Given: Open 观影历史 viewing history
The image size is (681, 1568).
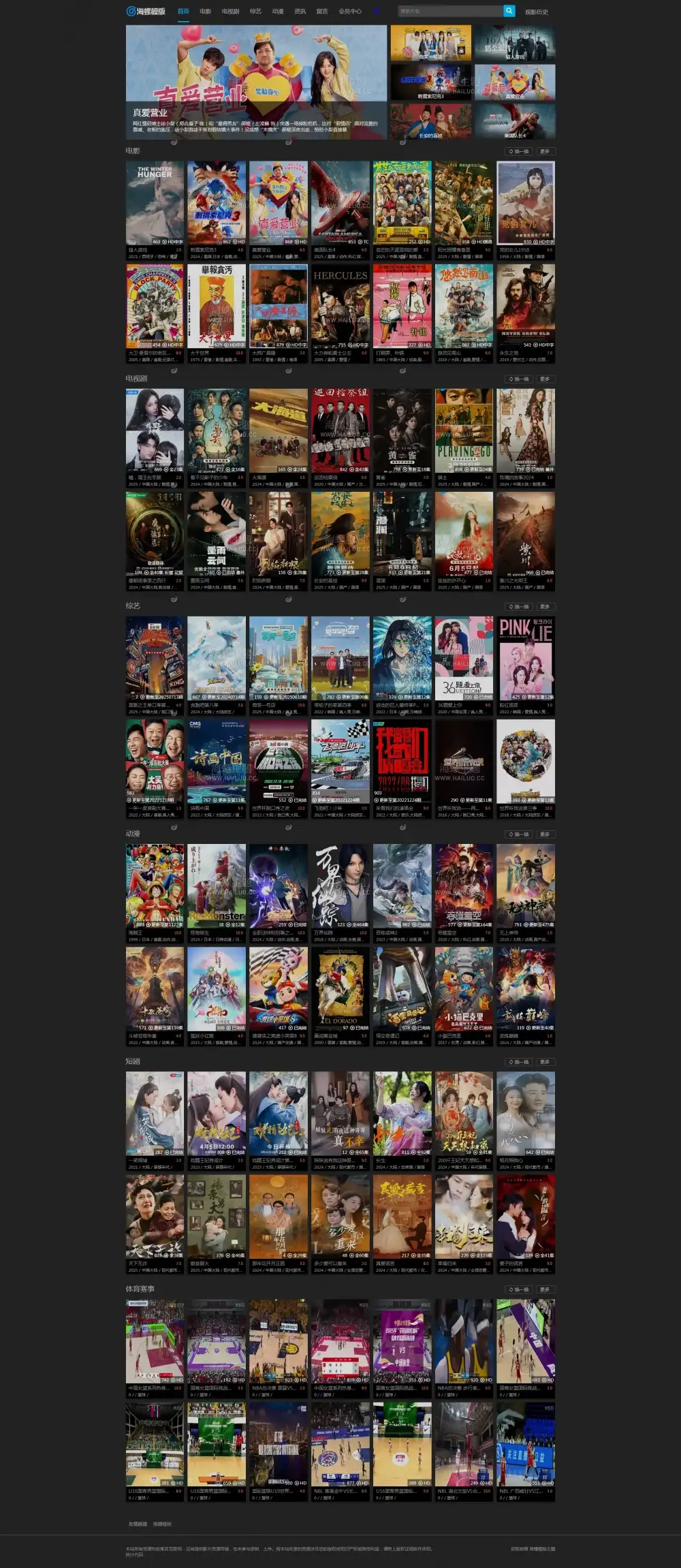Looking at the screenshot, I should point(536,12).
